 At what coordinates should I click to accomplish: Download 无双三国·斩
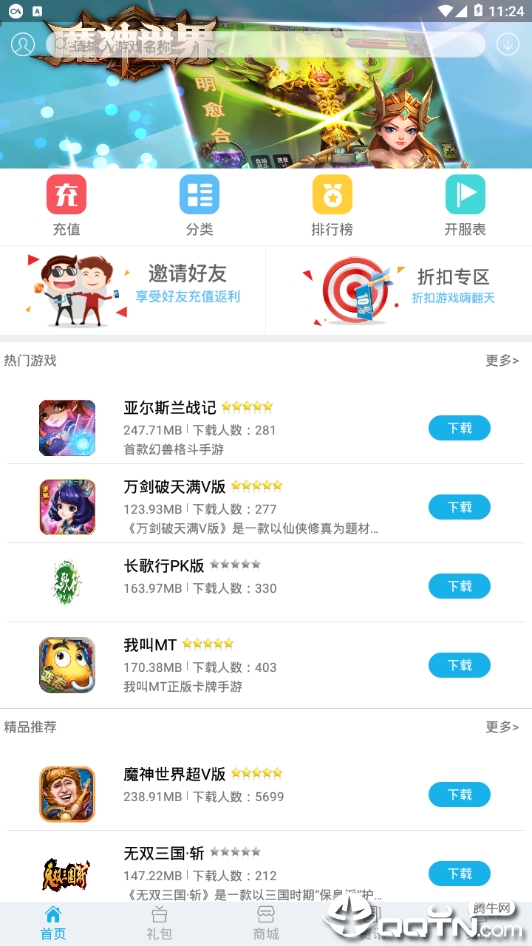(x=460, y=874)
